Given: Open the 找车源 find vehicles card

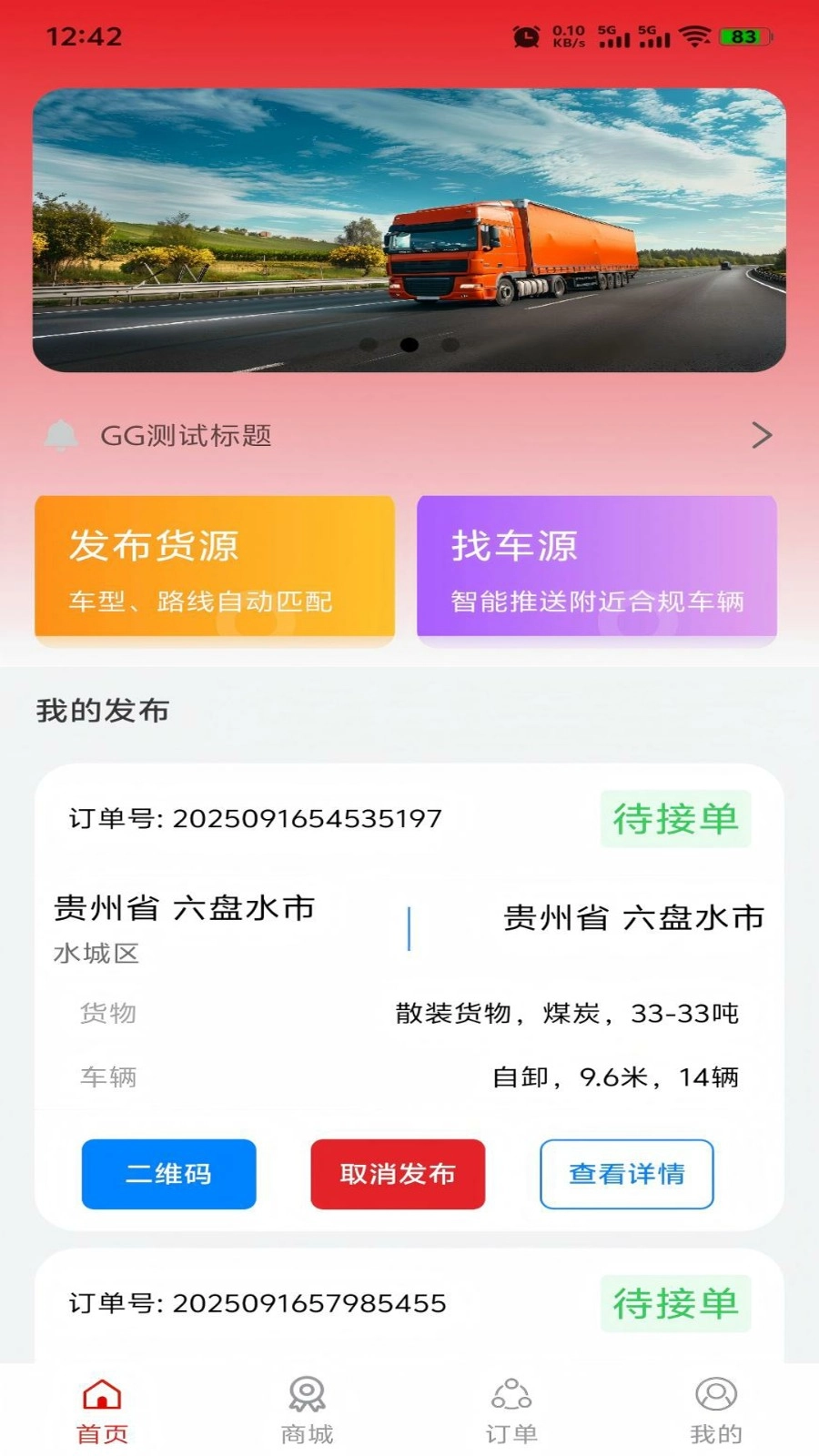Looking at the screenshot, I should (x=598, y=570).
